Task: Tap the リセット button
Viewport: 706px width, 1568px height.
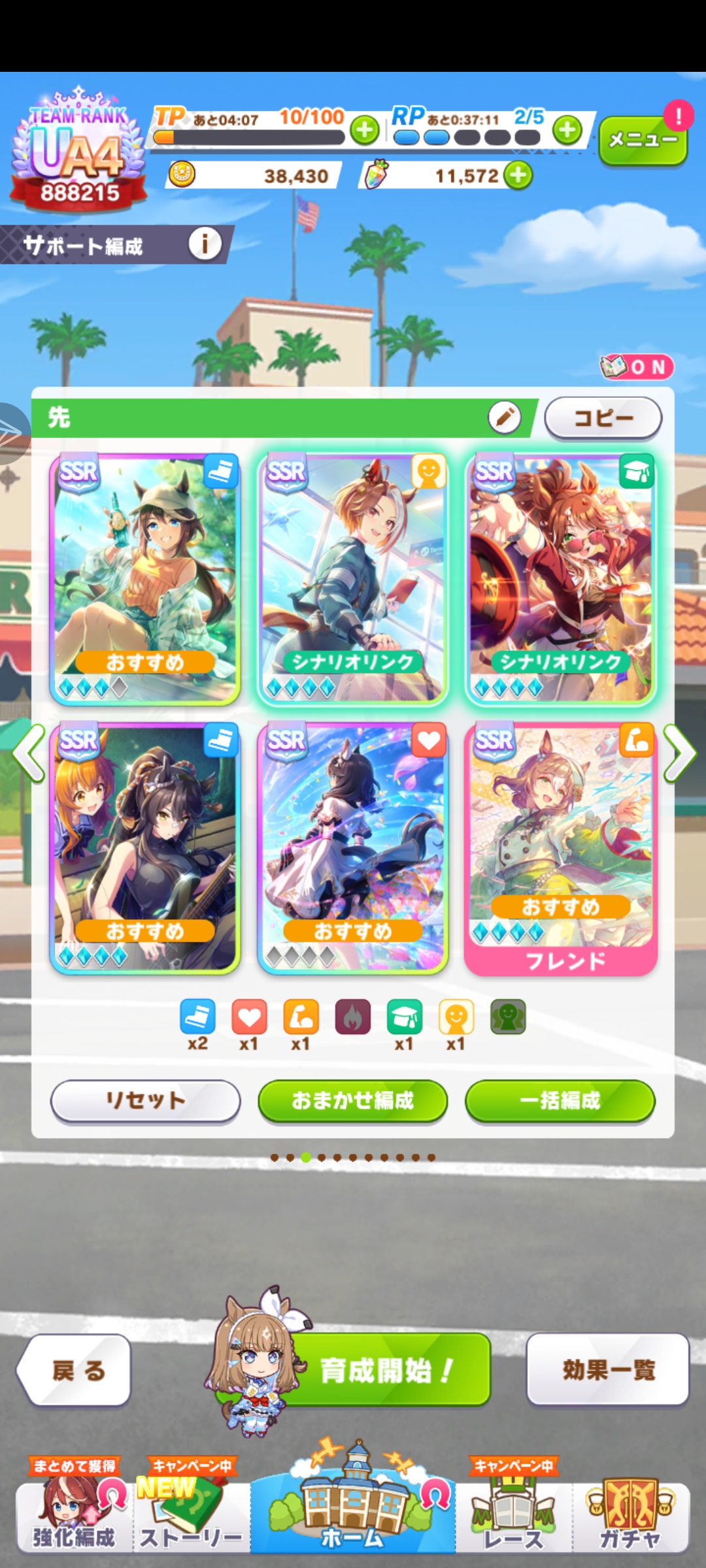Action: coord(145,1100)
